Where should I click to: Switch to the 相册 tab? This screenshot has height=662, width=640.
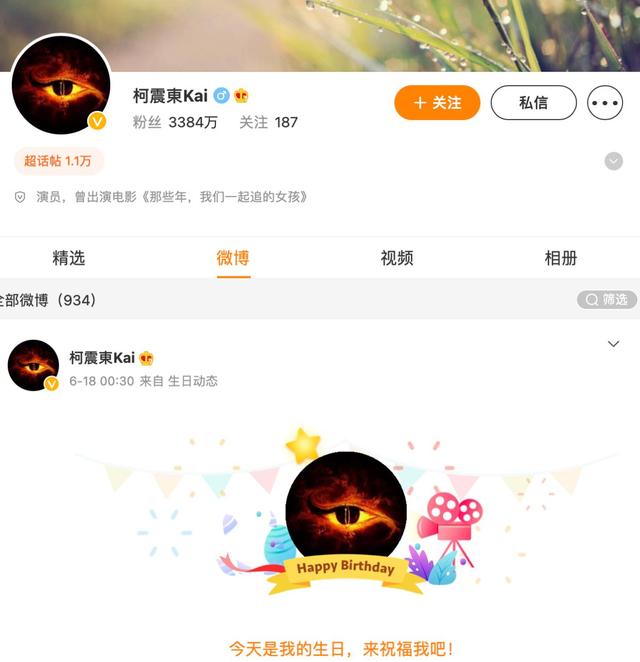pos(561,258)
